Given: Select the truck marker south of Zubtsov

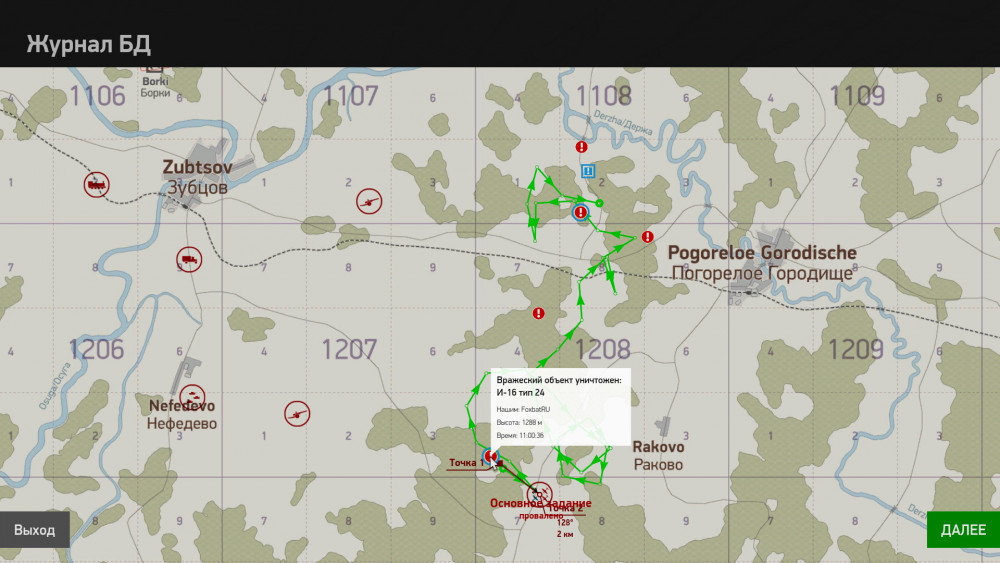Looking at the screenshot, I should (x=188, y=259).
